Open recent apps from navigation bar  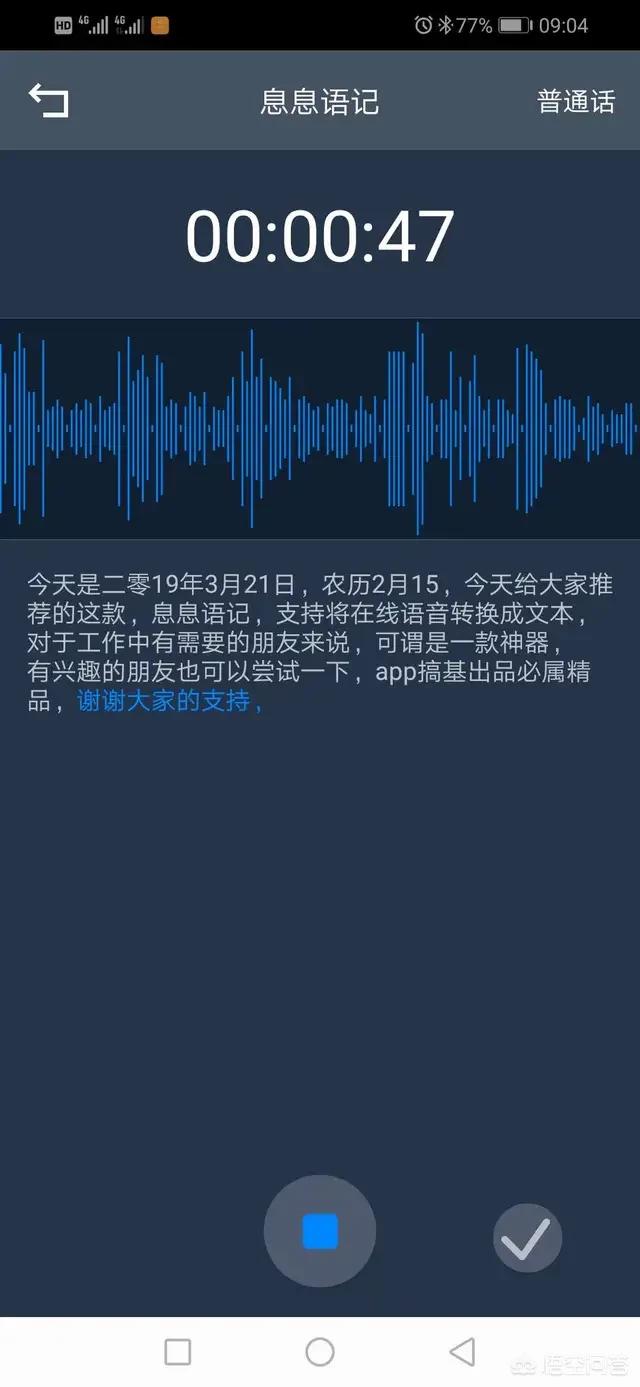pyautogui.click(x=178, y=1352)
